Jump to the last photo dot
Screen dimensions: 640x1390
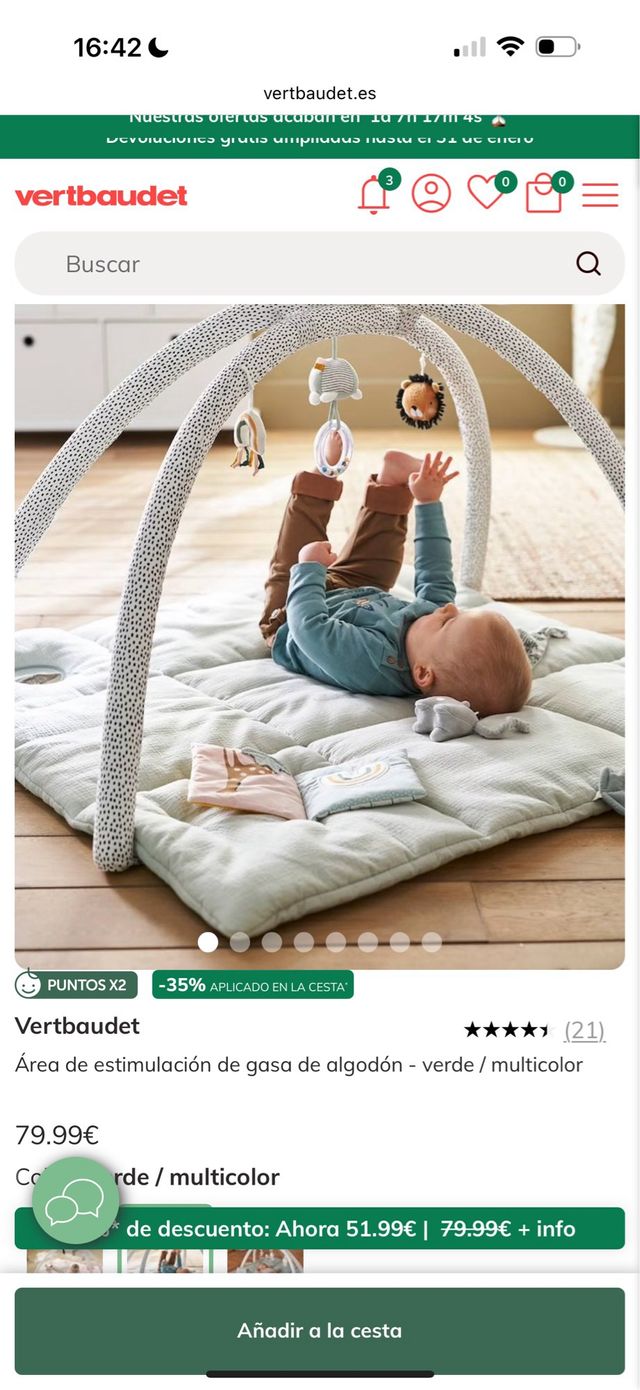pyautogui.click(x=432, y=942)
